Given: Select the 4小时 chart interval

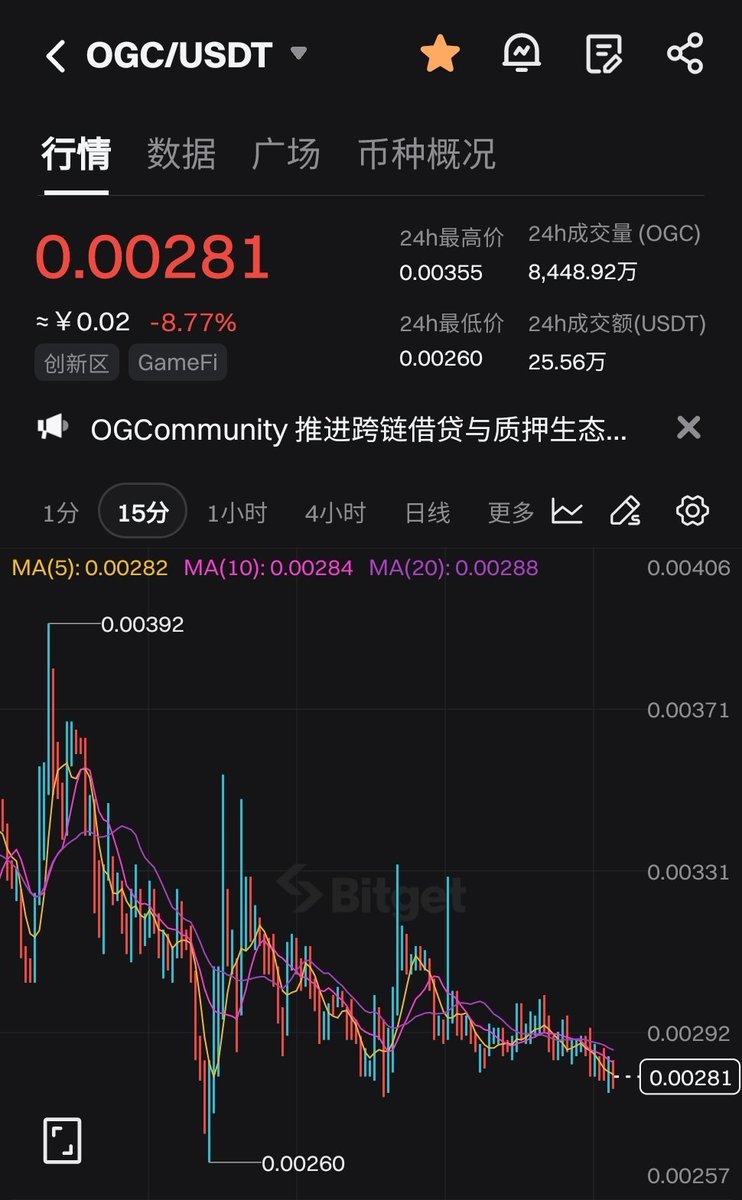Looking at the screenshot, I should [335, 513].
